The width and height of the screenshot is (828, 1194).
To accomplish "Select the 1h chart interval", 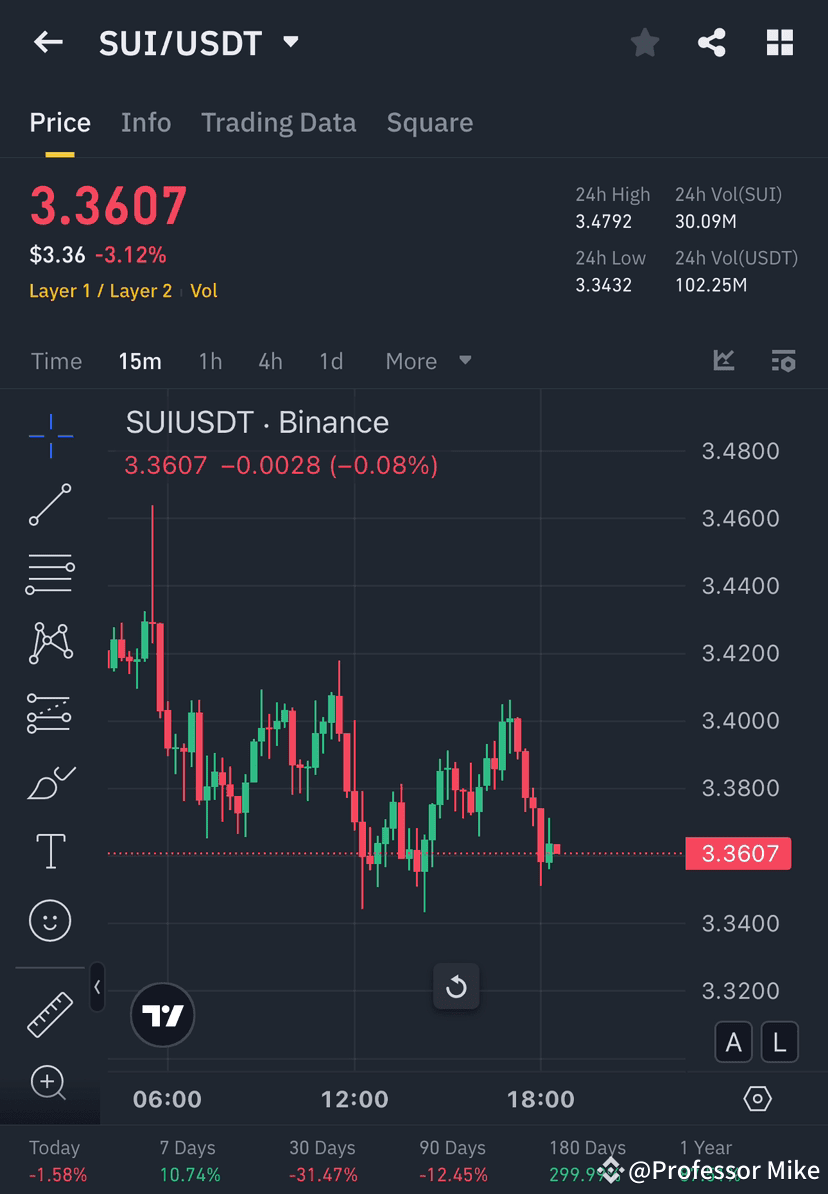I will coord(210,361).
